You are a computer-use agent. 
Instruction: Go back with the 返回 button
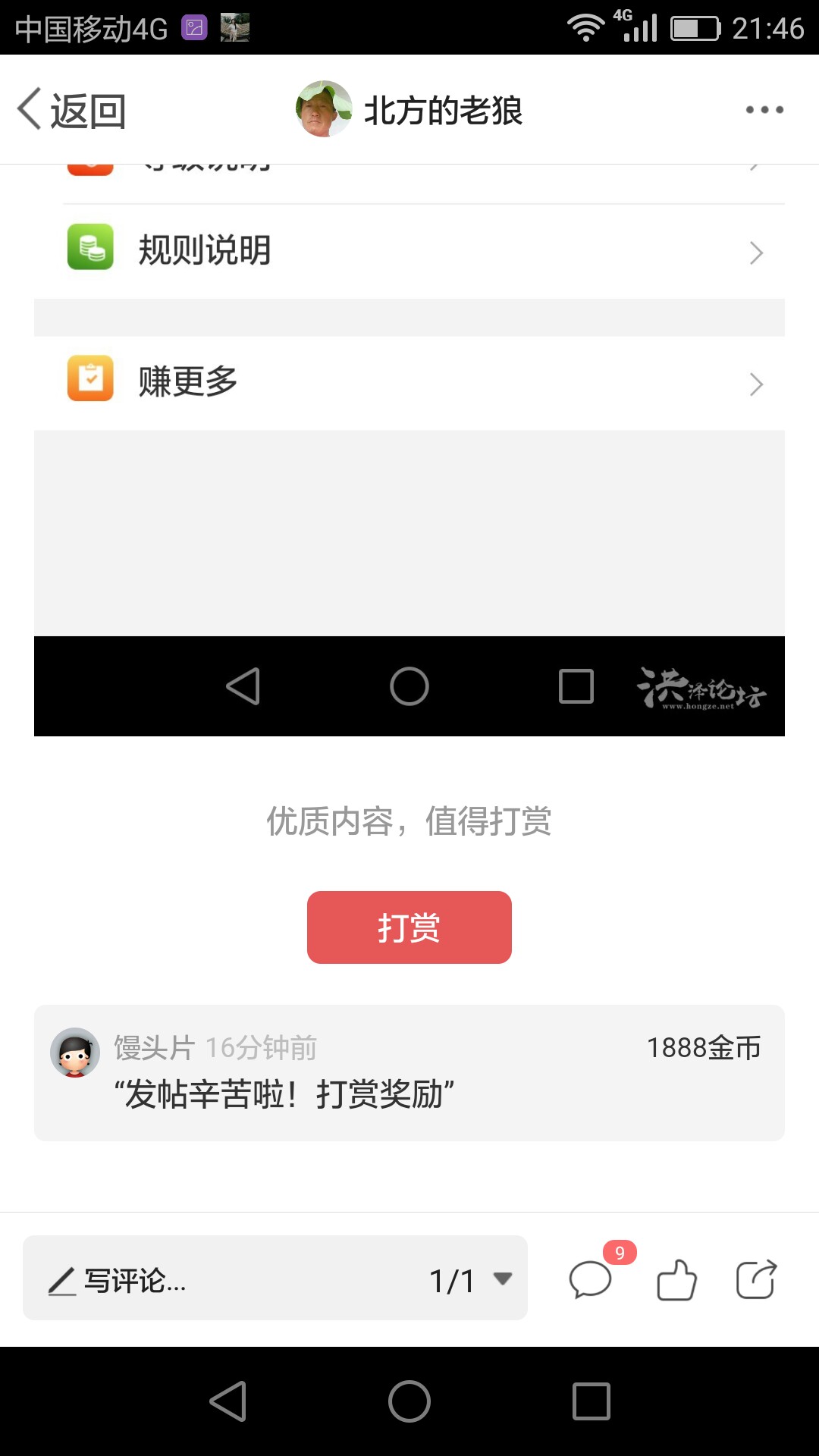point(72,110)
